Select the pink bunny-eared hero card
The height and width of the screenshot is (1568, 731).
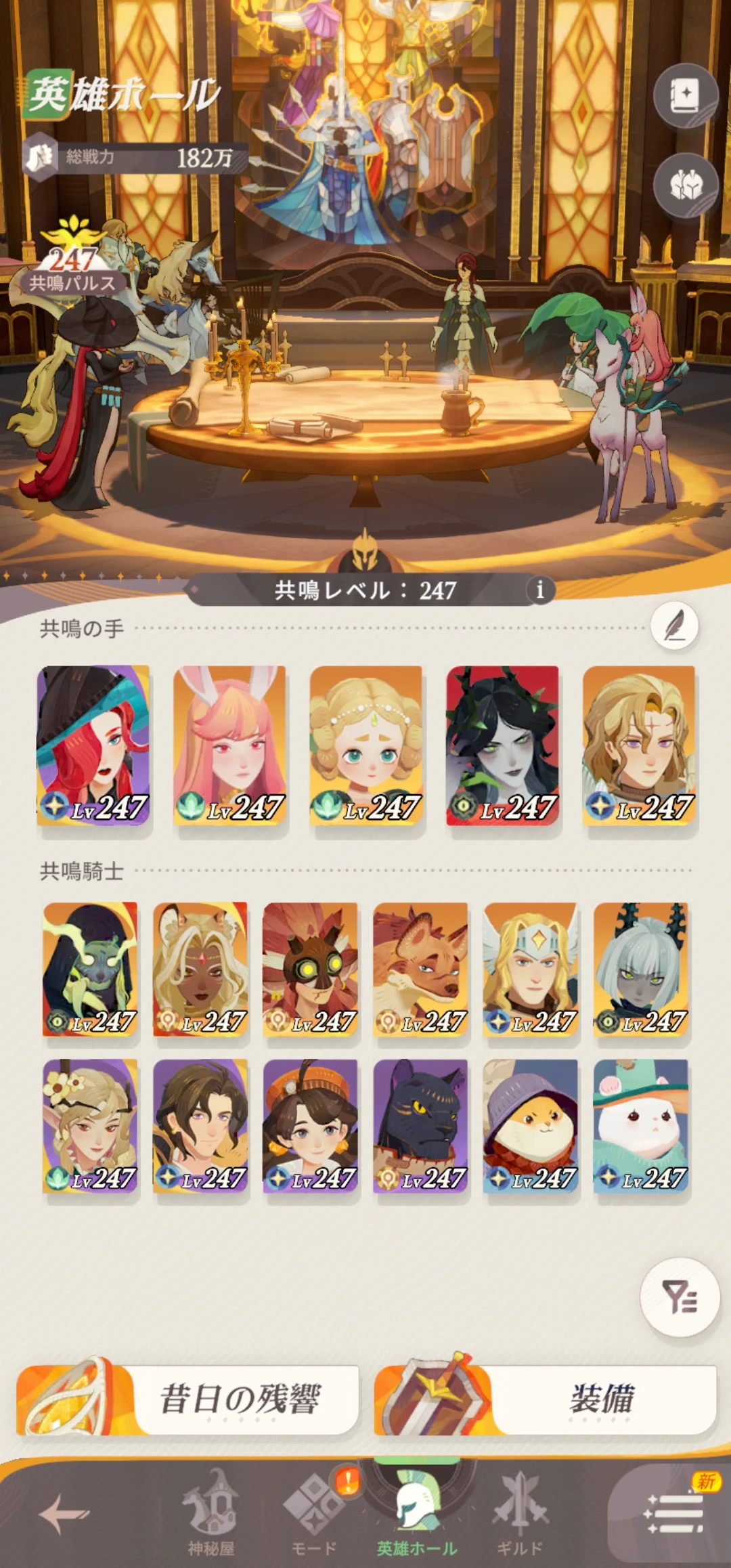230,745
